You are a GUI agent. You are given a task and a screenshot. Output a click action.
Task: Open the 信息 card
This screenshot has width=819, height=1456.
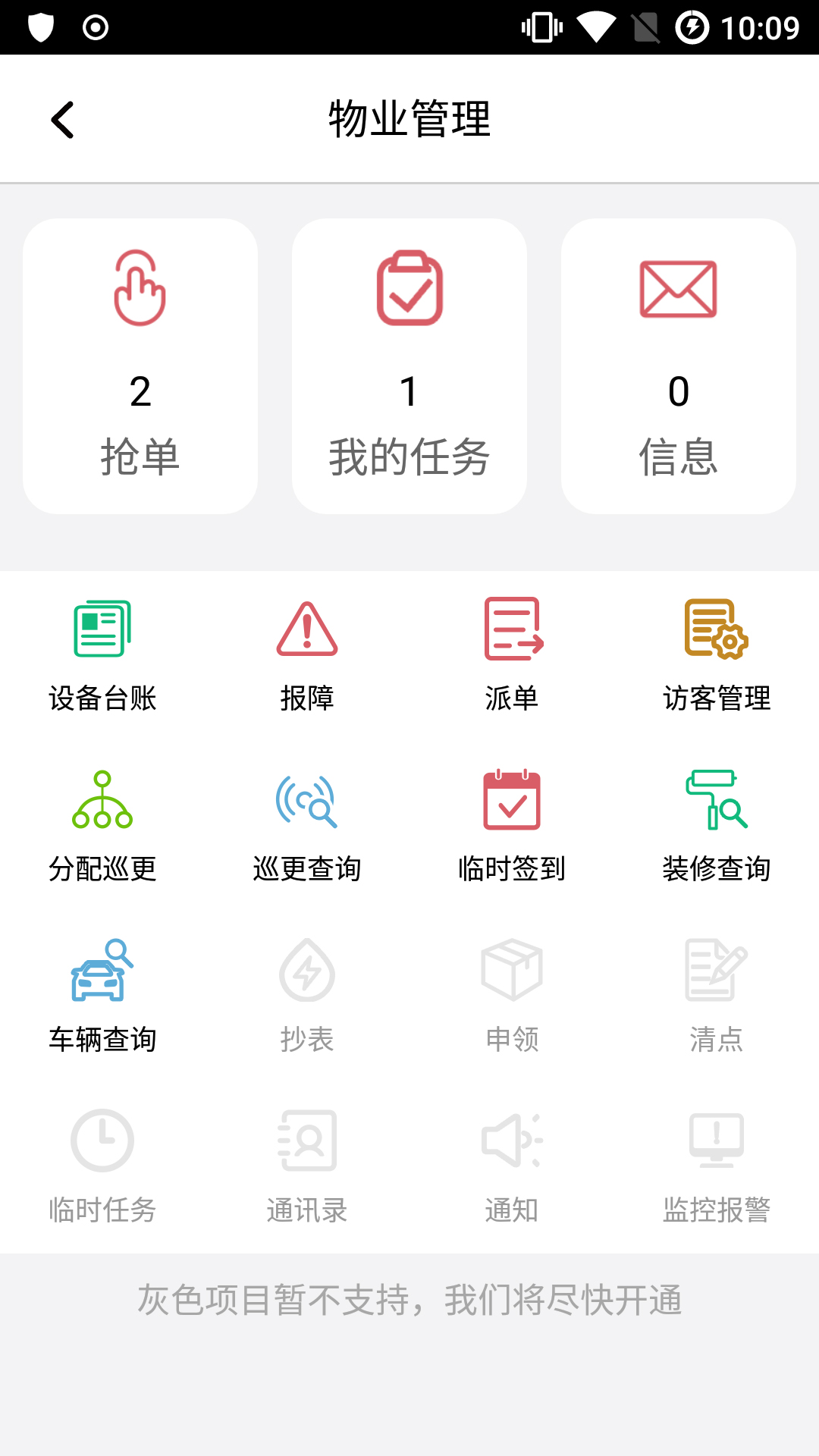tap(678, 366)
